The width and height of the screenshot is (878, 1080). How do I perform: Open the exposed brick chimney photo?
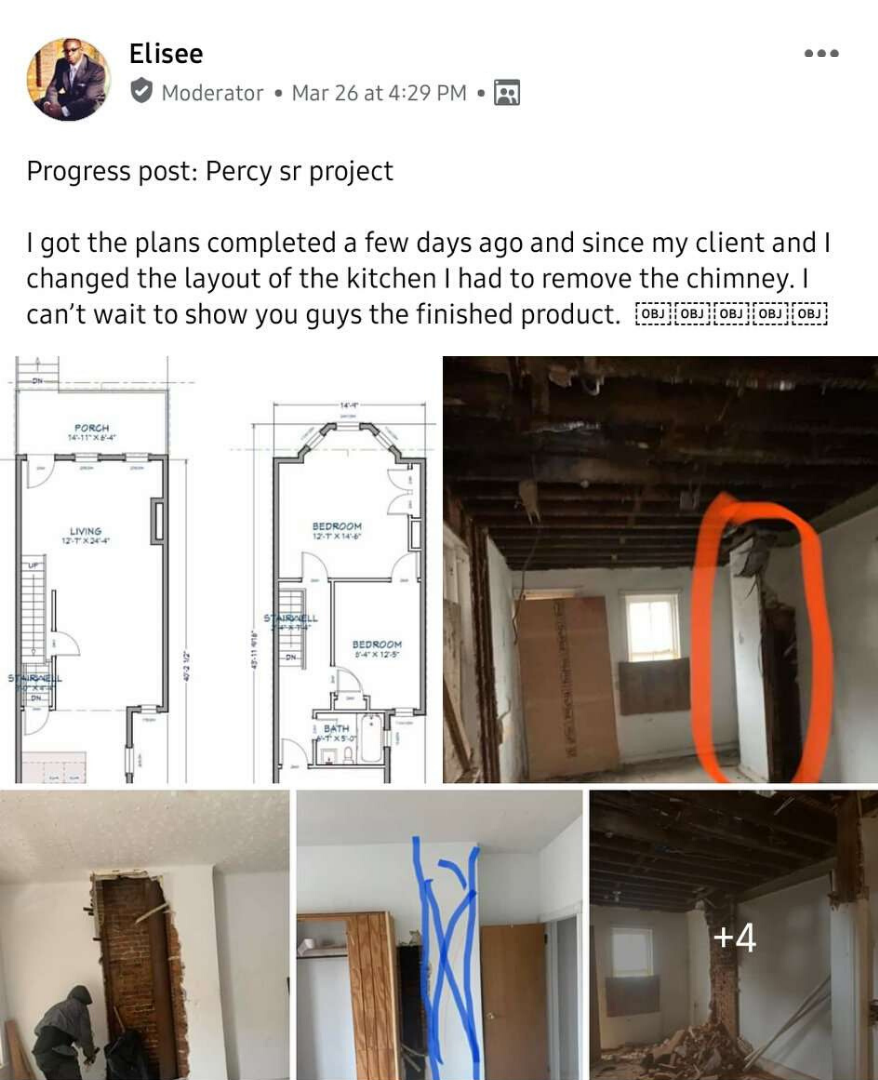144,935
